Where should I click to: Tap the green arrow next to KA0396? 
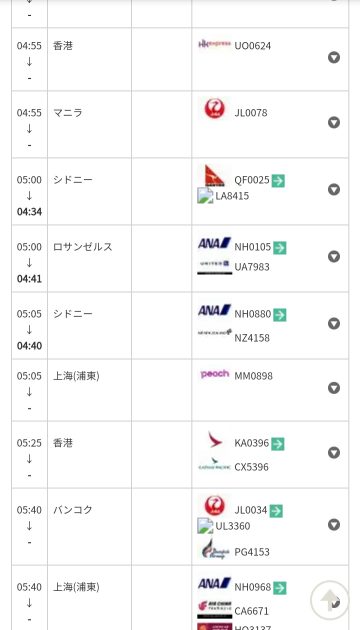pos(278,444)
